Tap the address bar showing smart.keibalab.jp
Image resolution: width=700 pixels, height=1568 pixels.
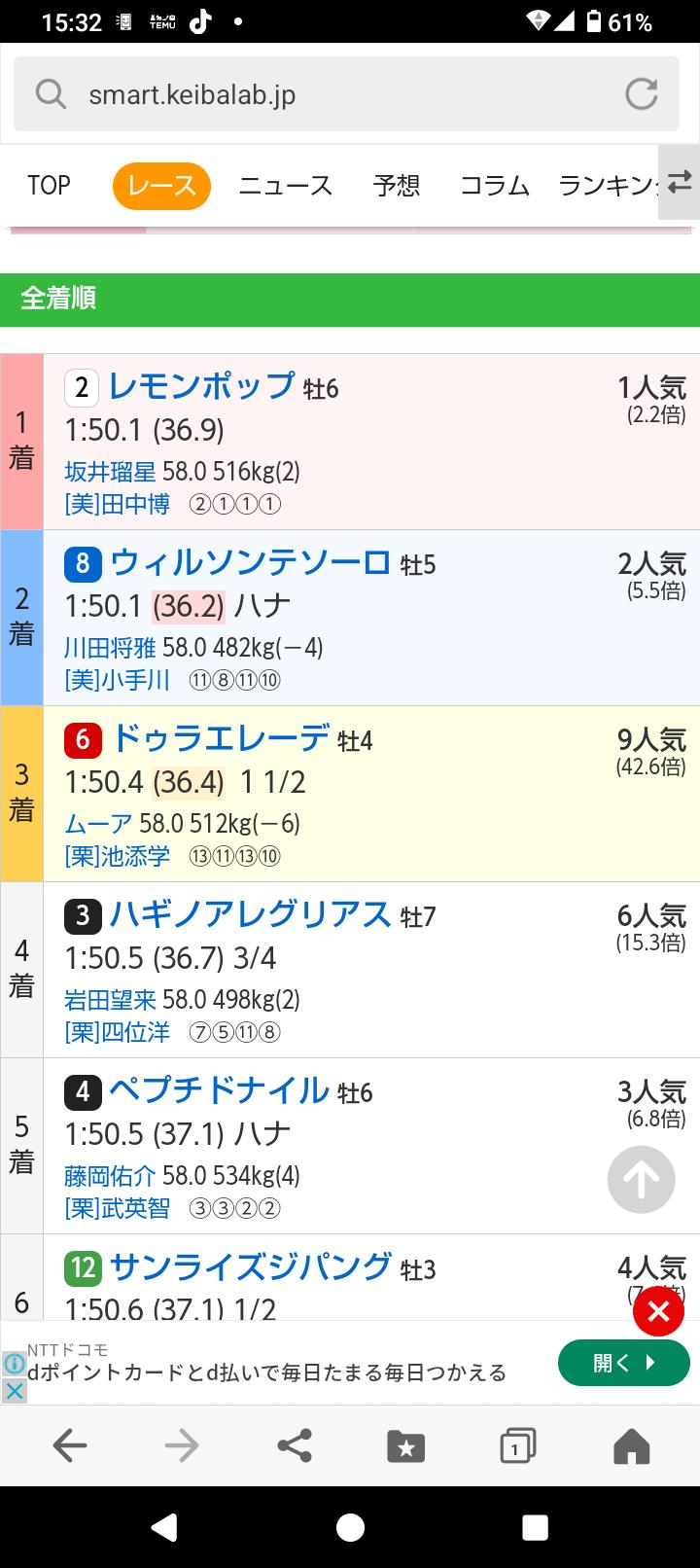pyautogui.click(x=321, y=94)
